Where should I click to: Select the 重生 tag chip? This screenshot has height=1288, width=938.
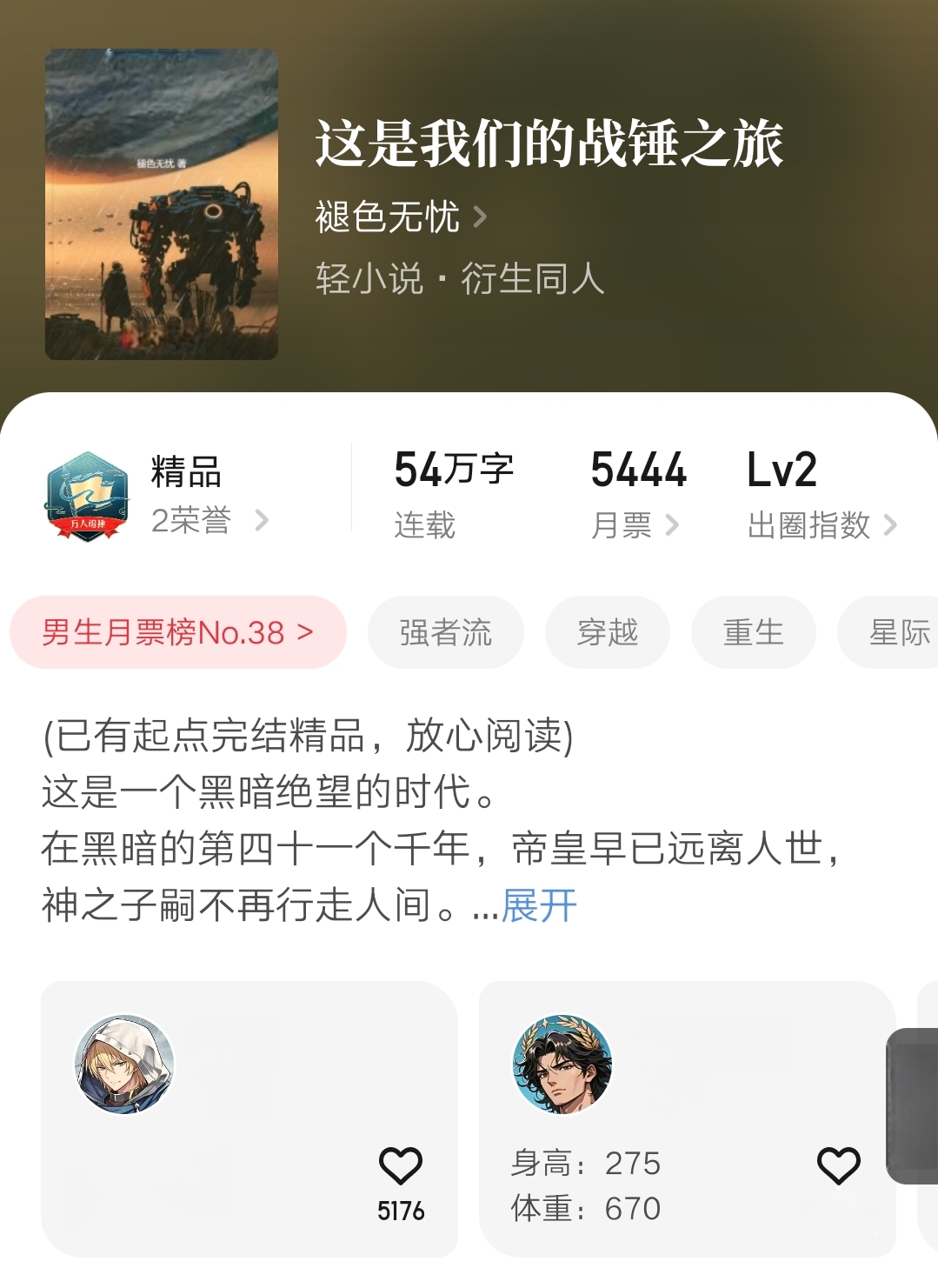coord(753,632)
